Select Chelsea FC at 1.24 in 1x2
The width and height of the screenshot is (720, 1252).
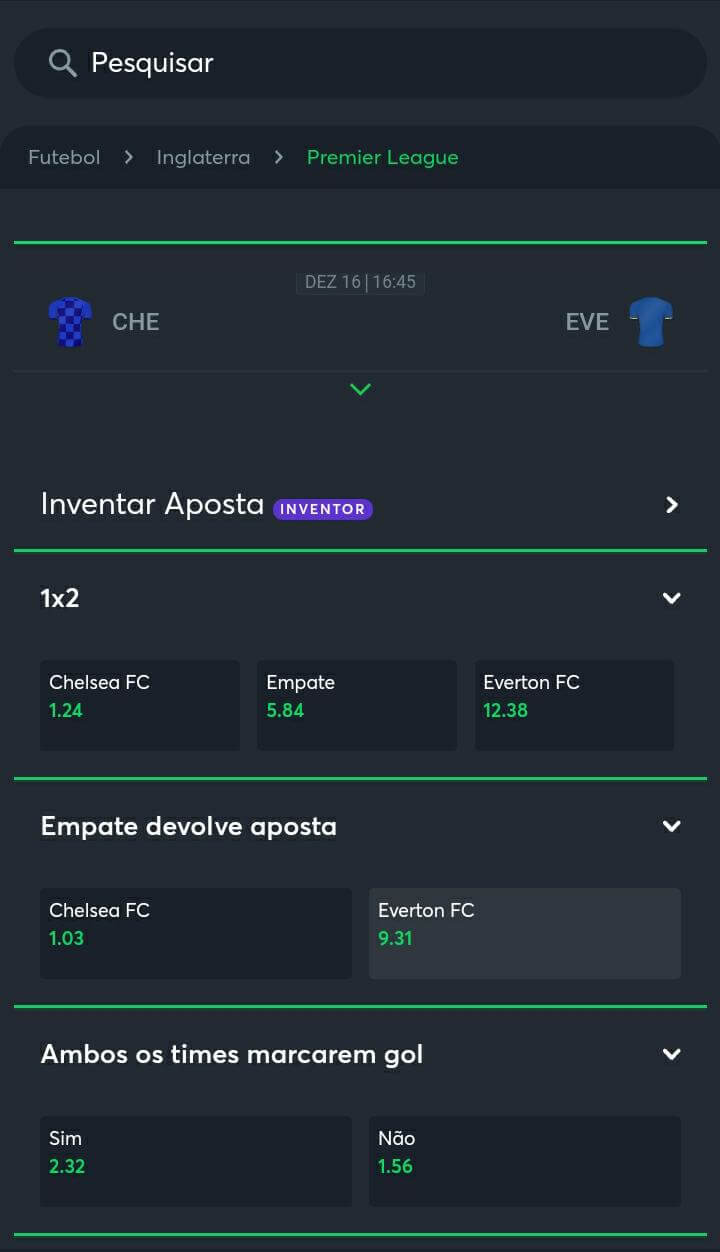(140, 705)
